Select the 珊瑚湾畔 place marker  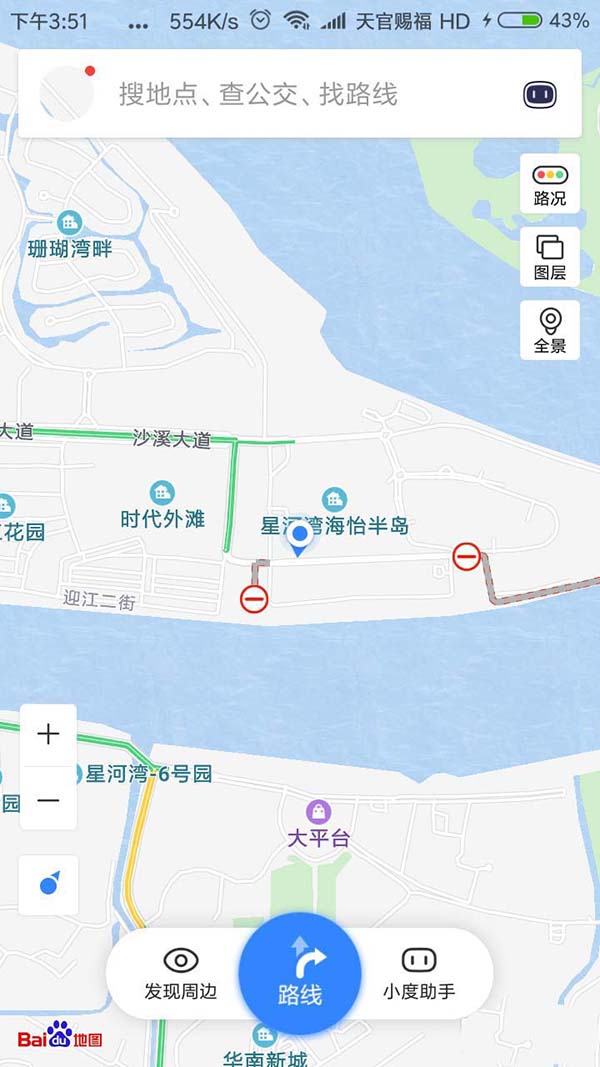point(70,223)
